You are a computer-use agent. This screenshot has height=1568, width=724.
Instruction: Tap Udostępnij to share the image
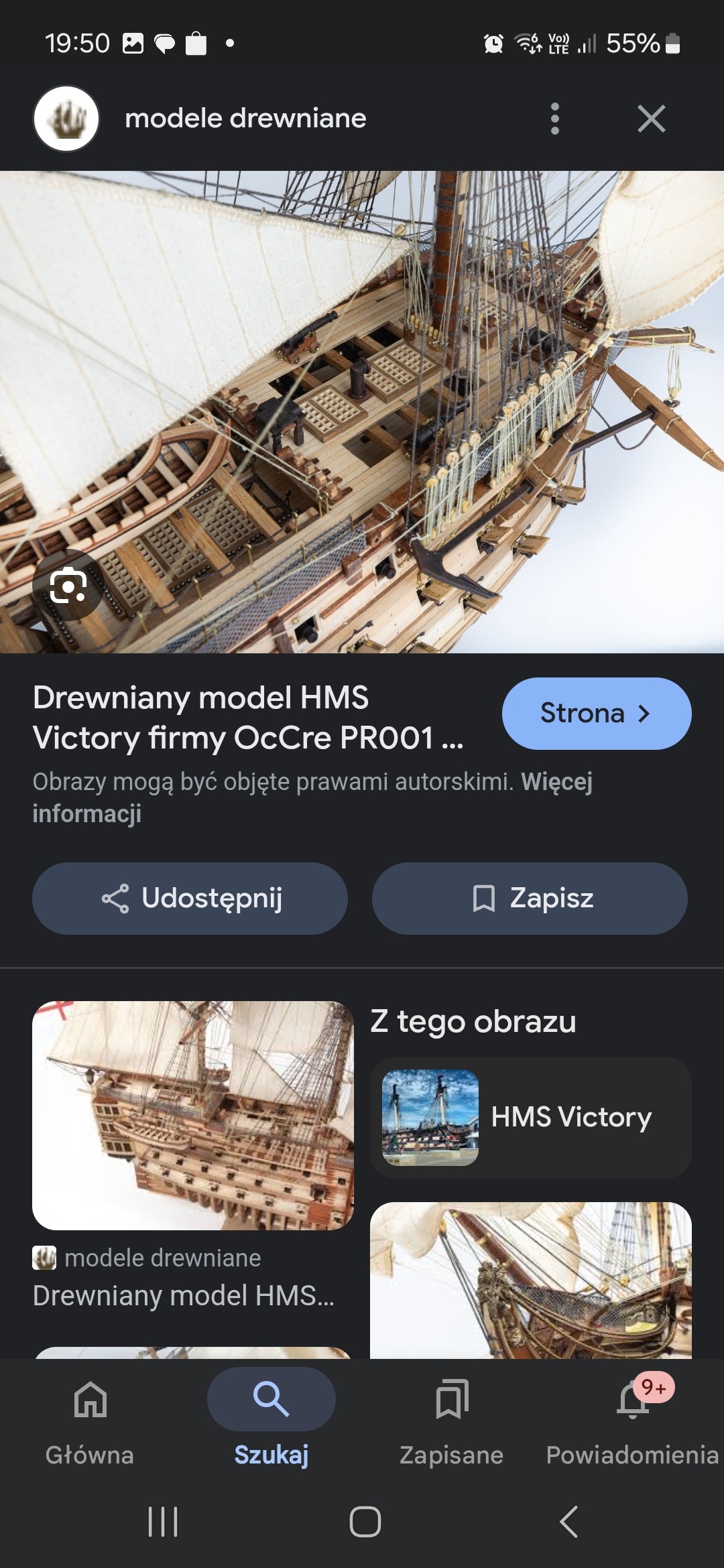pyautogui.click(x=190, y=898)
